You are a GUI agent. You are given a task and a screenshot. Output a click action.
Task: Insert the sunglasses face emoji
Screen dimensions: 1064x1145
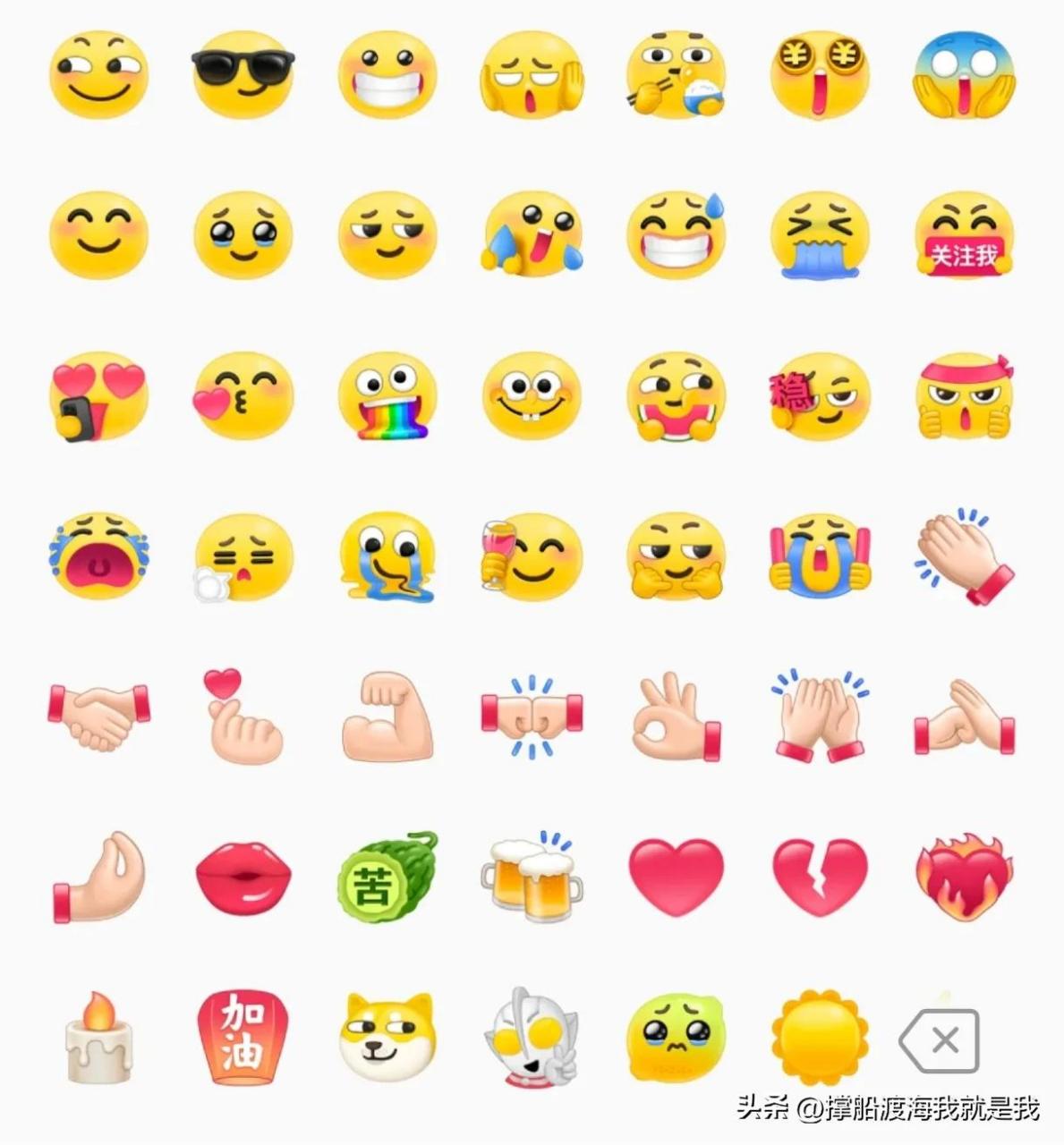pyautogui.click(x=243, y=74)
